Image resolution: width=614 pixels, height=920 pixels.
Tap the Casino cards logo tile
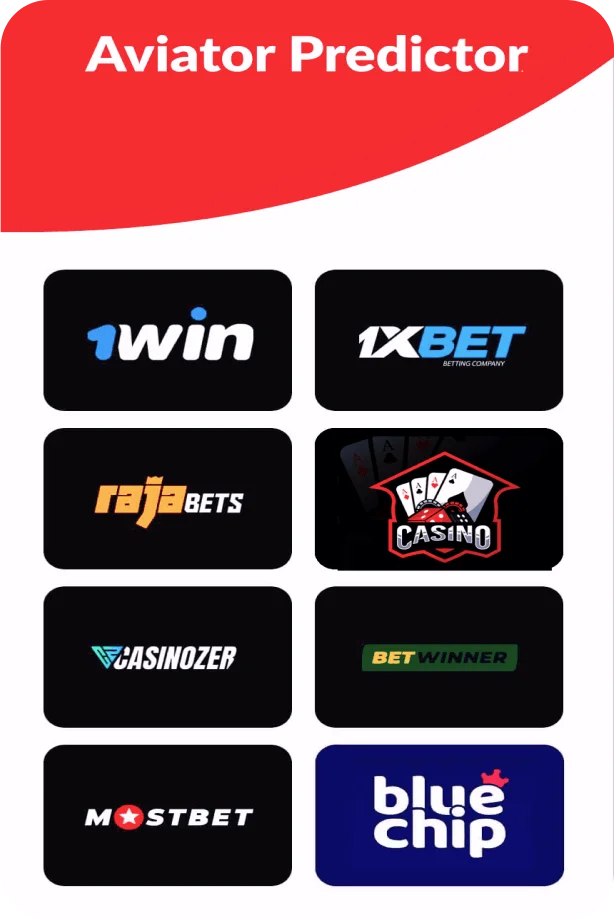tap(439, 498)
